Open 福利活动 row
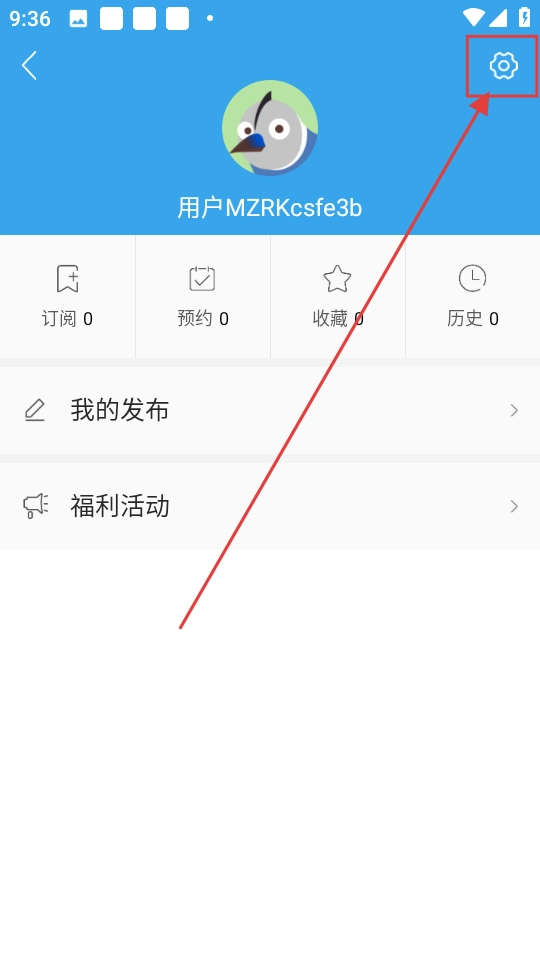 270,506
